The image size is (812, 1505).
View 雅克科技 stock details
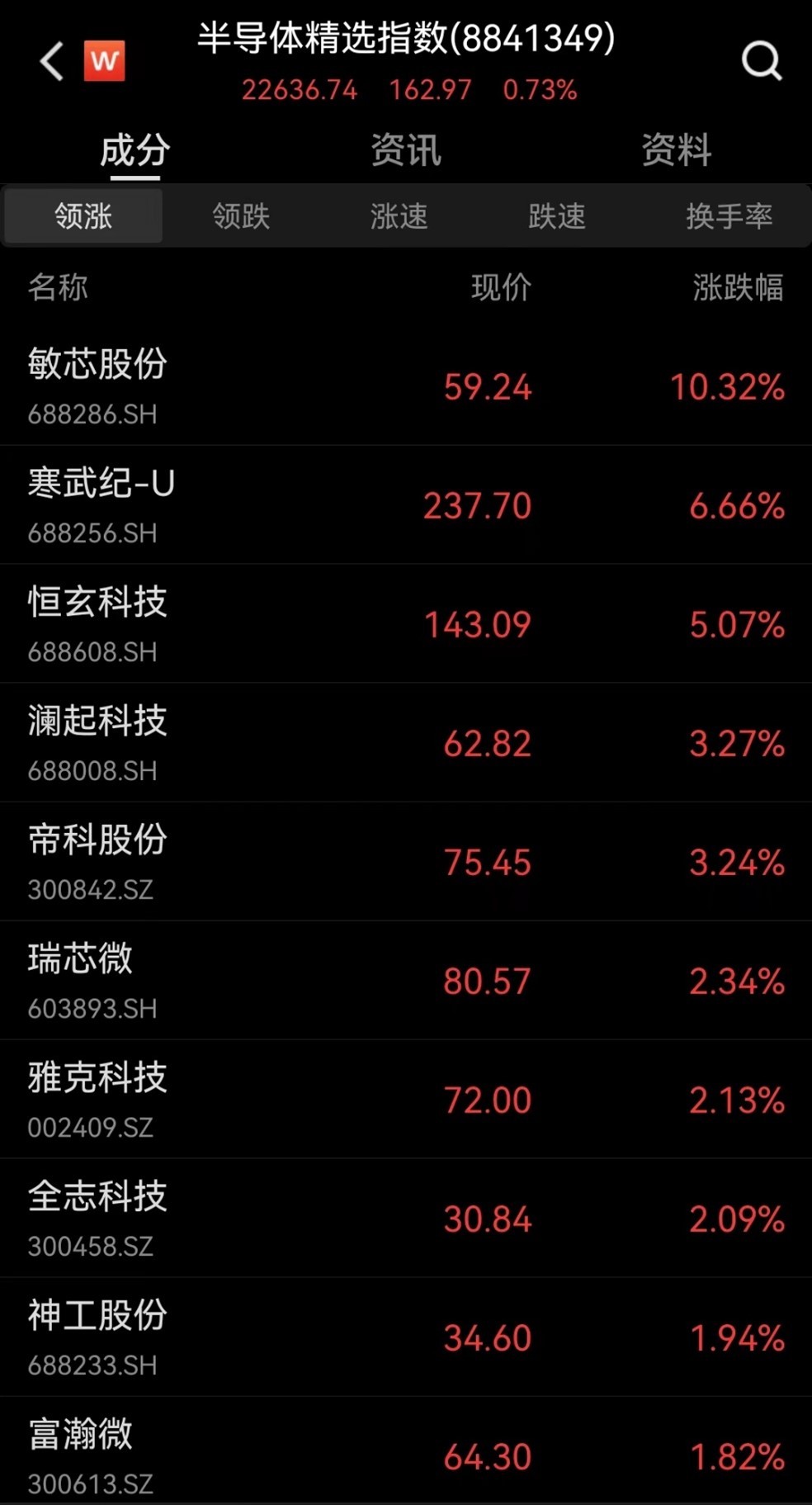tap(406, 1100)
